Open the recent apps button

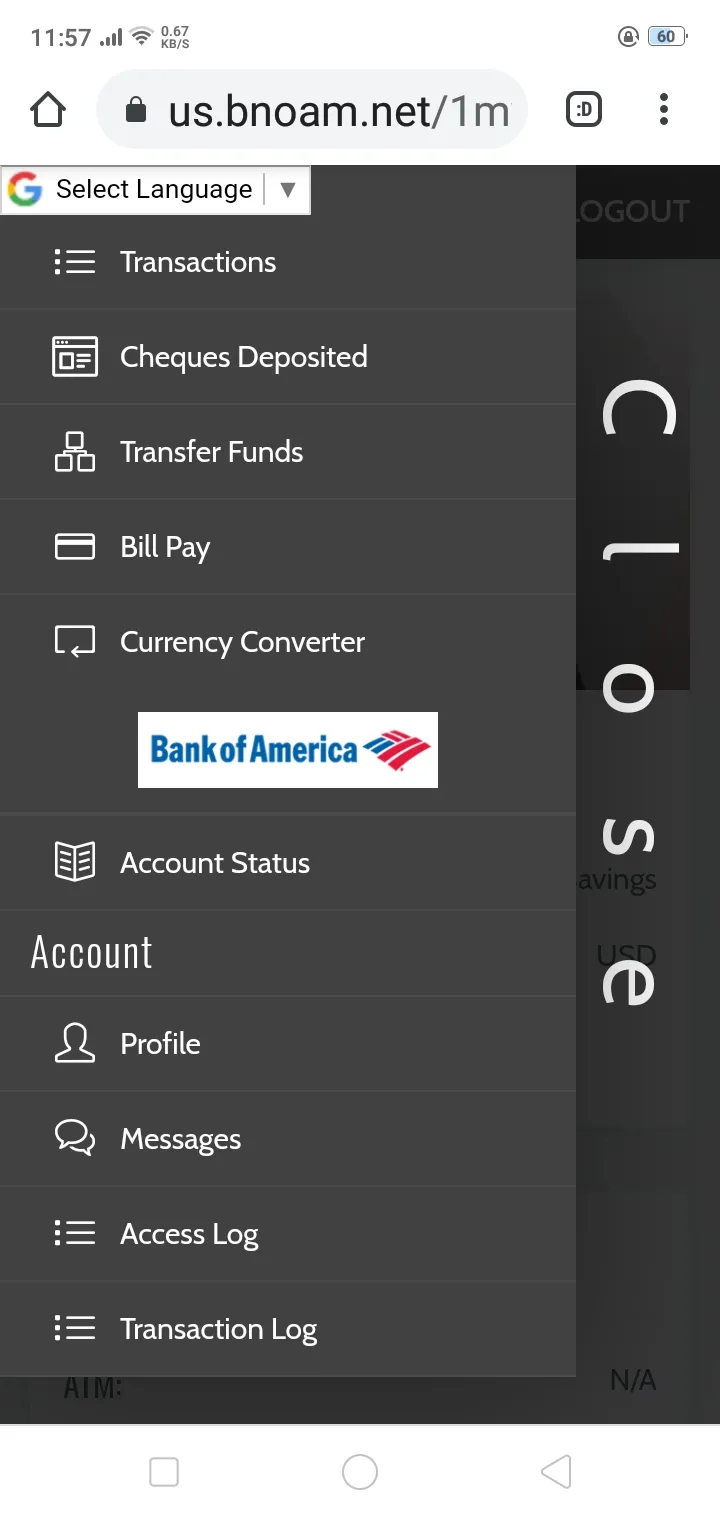pyautogui.click(x=164, y=1472)
